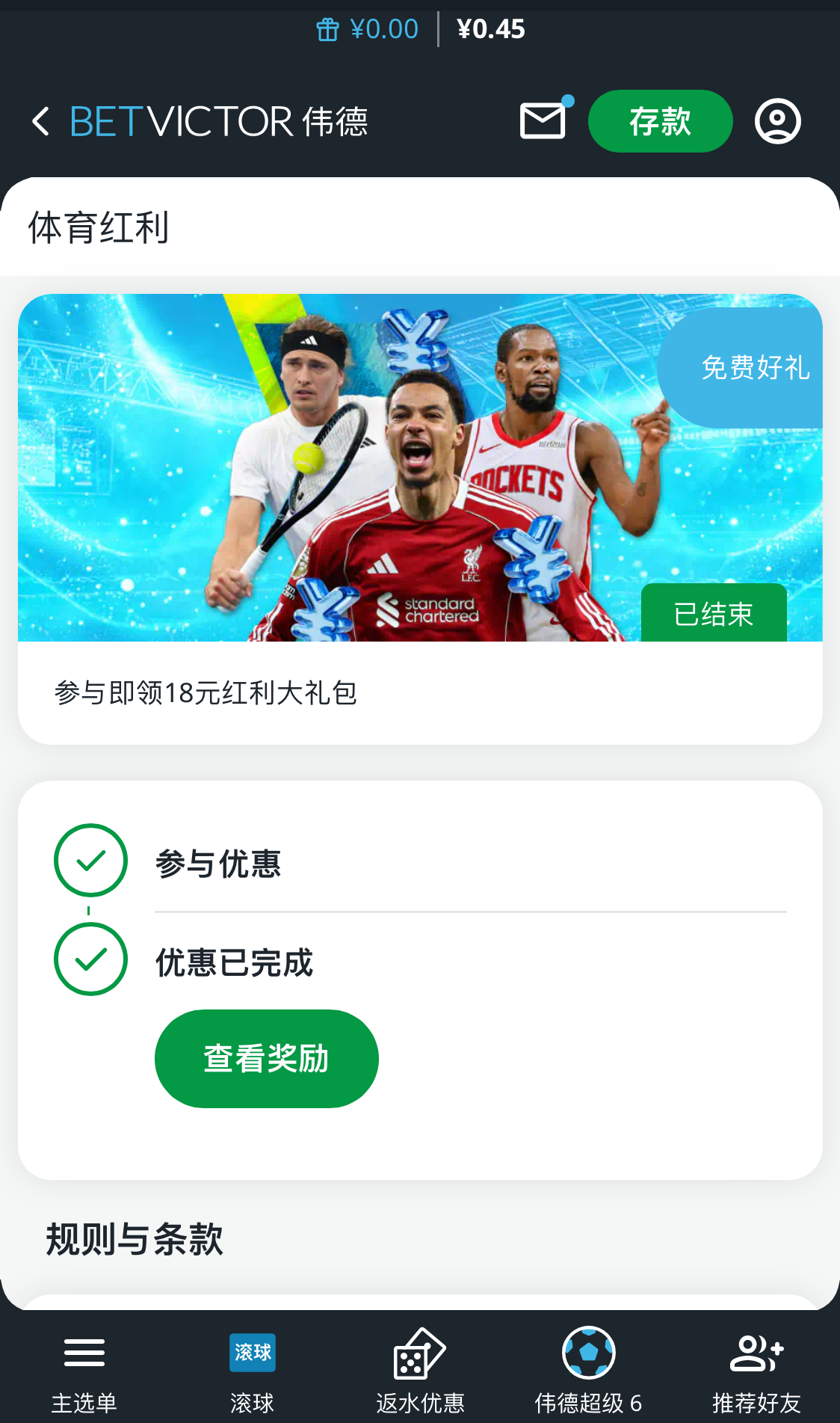Go to the 推荐好友 tab
This screenshot has height=1423, width=840.
[x=756, y=1370]
